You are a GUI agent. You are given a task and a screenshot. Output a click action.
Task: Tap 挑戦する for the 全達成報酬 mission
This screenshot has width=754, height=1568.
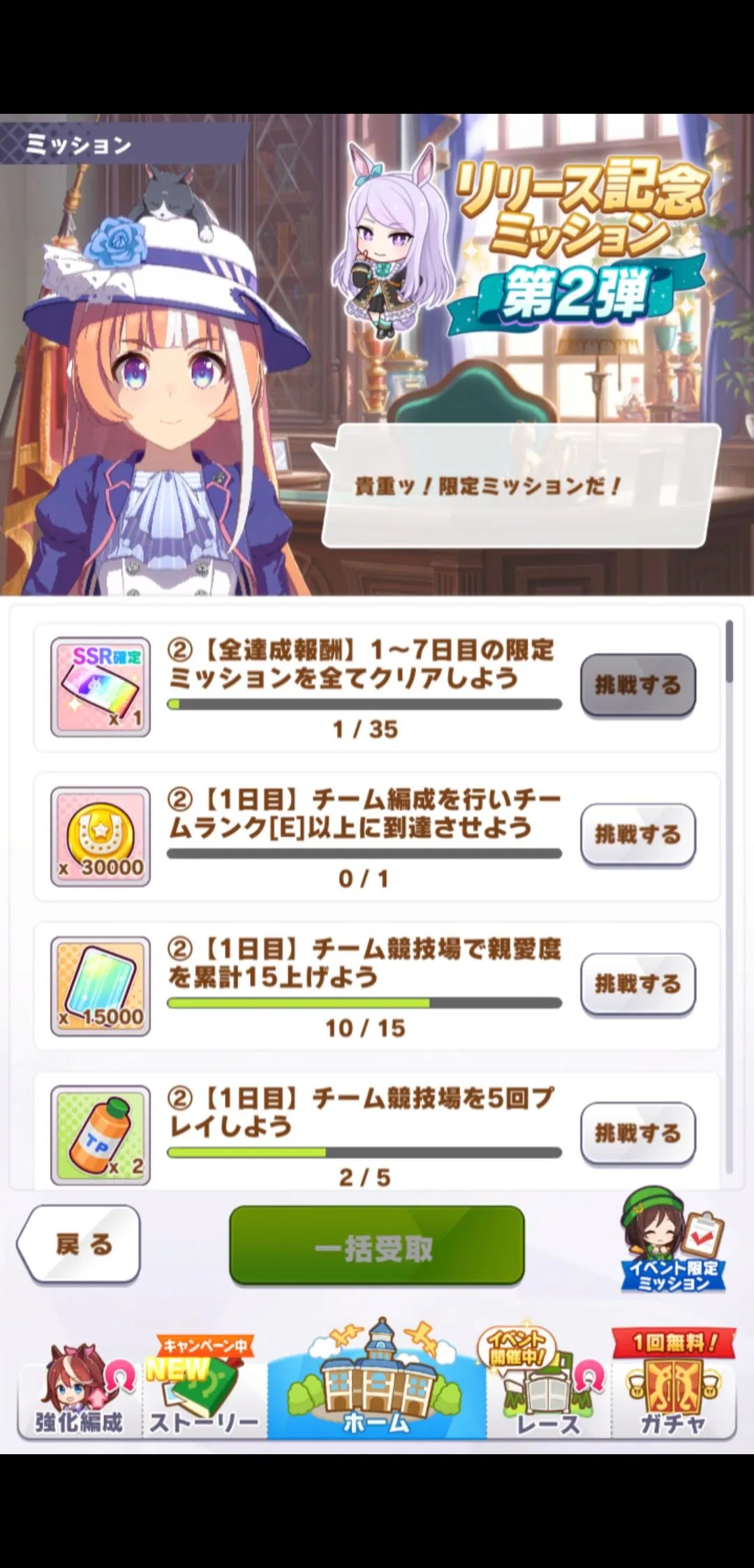click(x=637, y=685)
